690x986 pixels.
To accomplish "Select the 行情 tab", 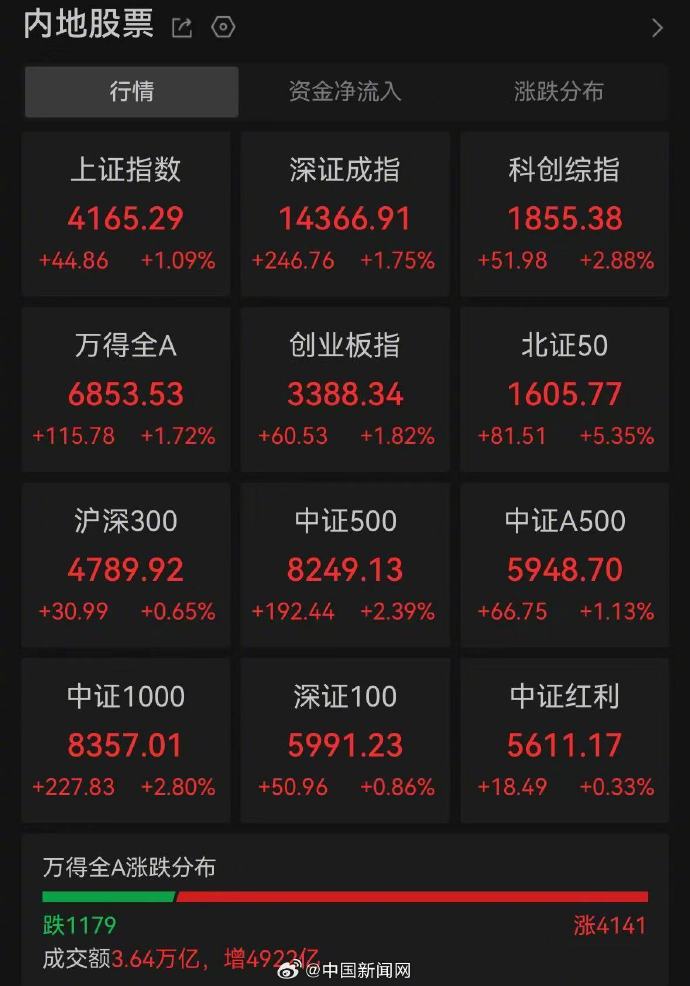I will [x=132, y=92].
